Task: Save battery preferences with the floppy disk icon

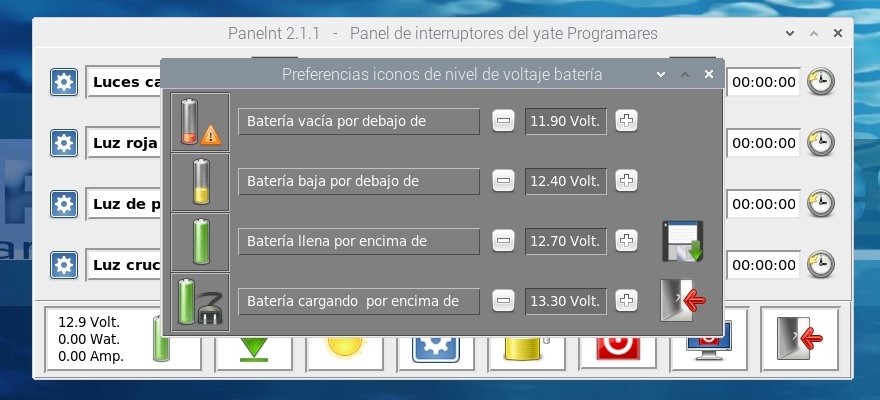Action: tap(682, 241)
